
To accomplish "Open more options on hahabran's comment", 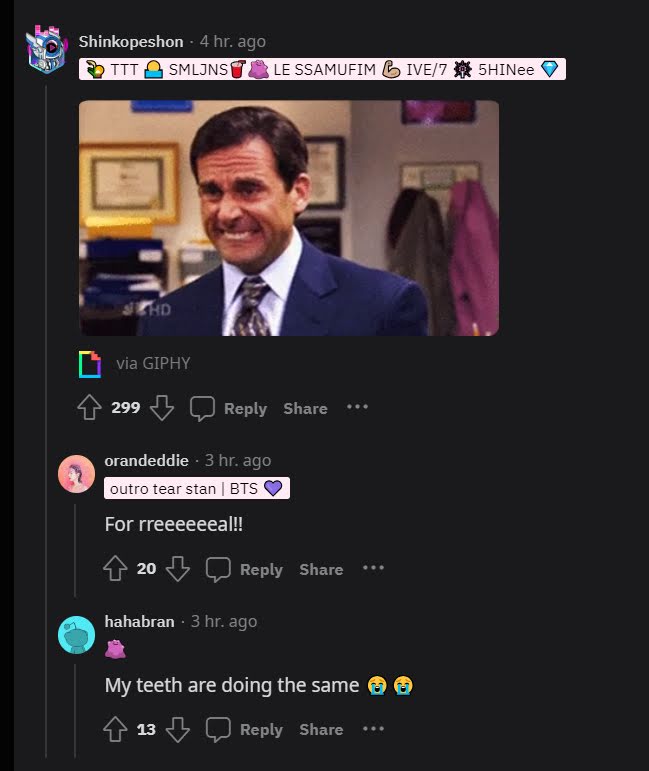I will pyautogui.click(x=373, y=729).
